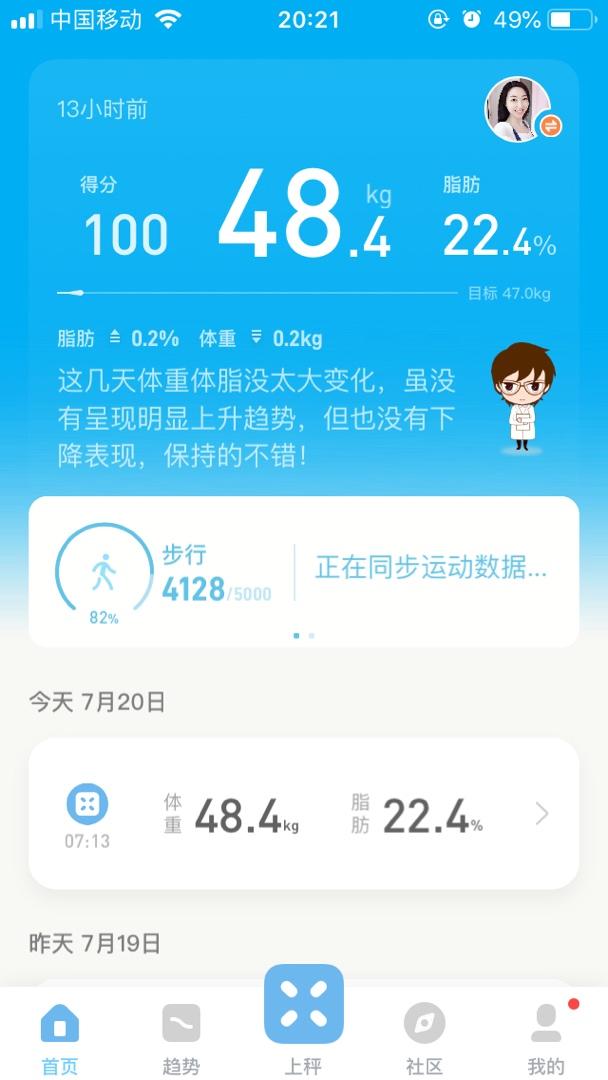Screen dimensions: 608x1080
Task: Tap the 上秤 weigh-in button
Action: click(x=304, y=1017)
